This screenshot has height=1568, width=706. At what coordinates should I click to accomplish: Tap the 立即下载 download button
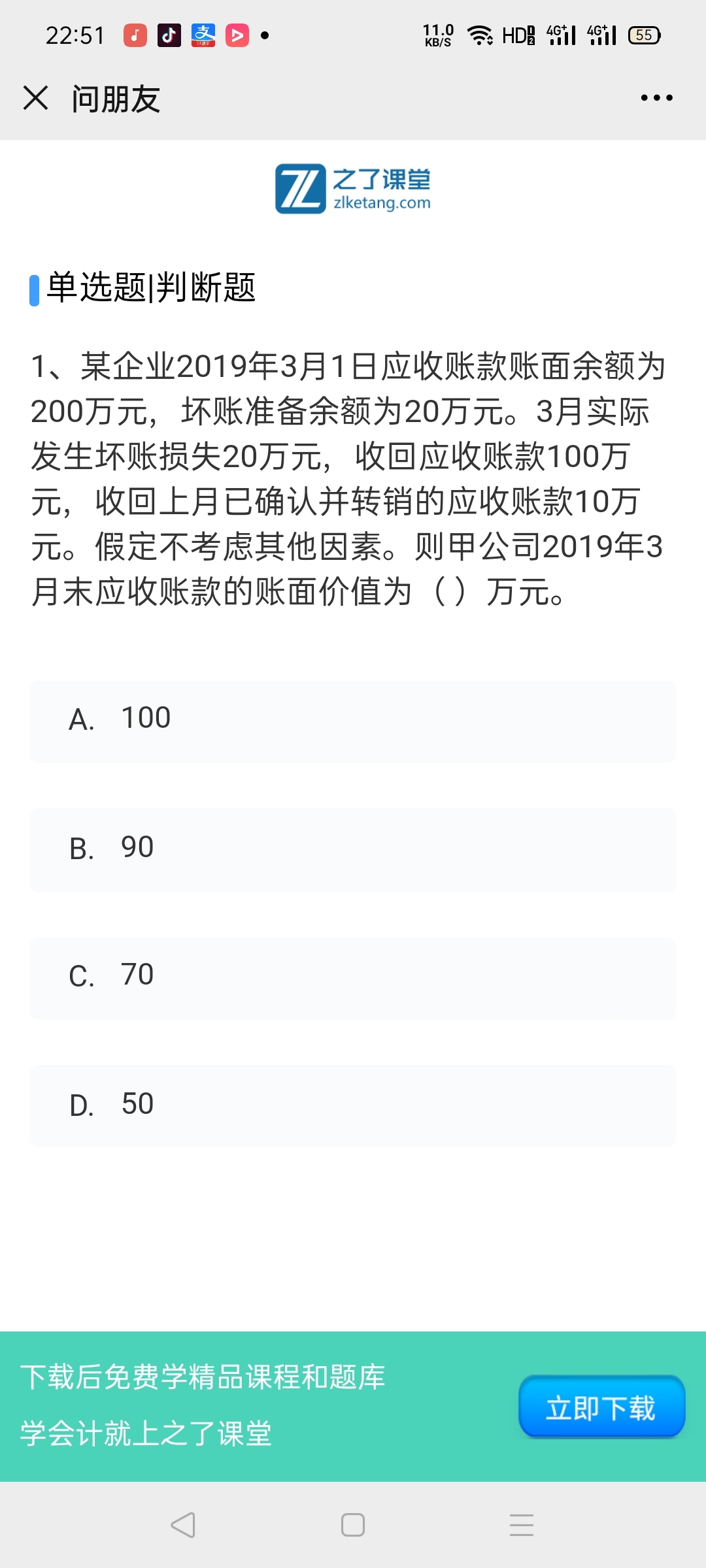tap(601, 1407)
